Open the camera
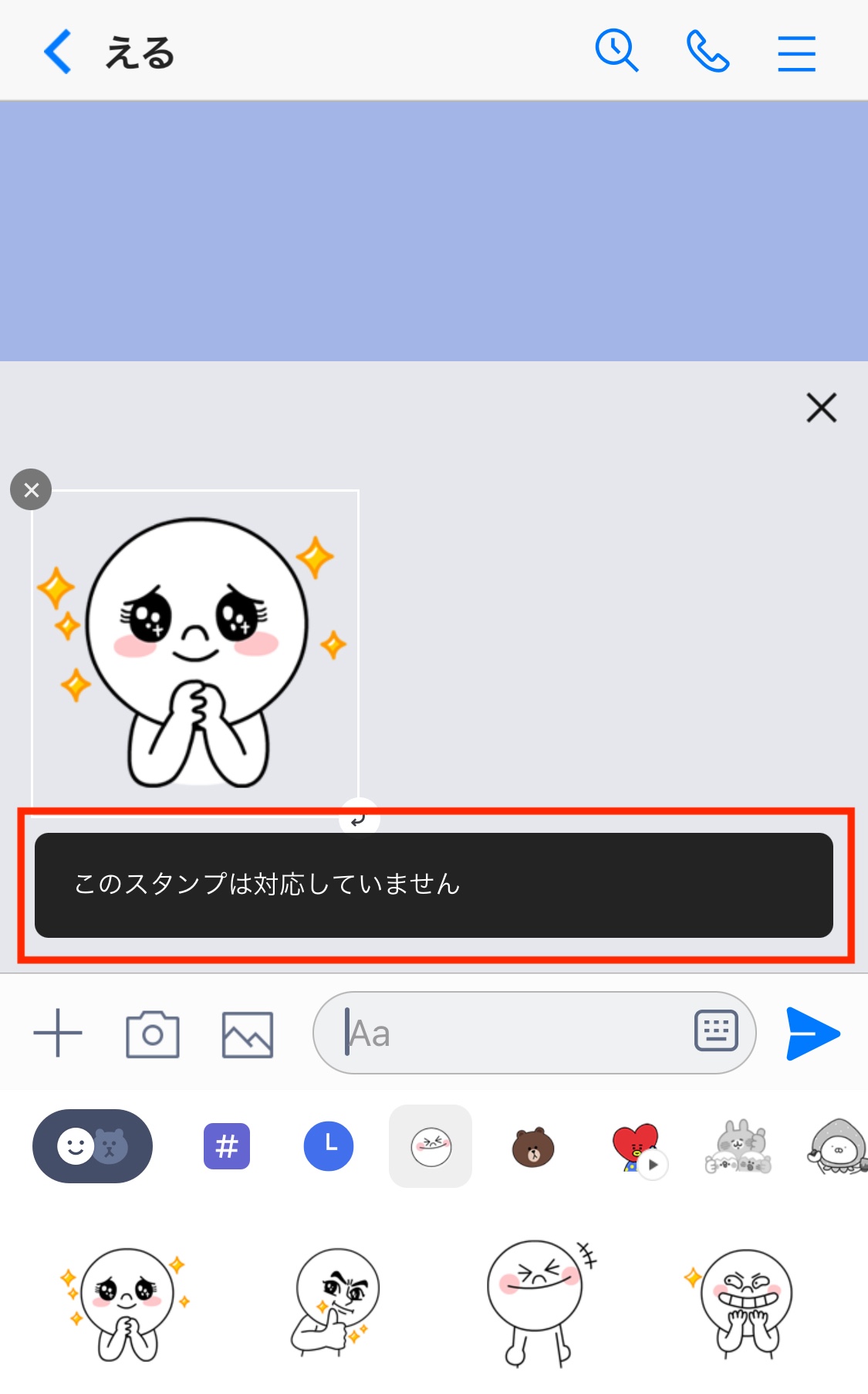The height and width of the screenshot is (1394, 868). (153, 1034)
